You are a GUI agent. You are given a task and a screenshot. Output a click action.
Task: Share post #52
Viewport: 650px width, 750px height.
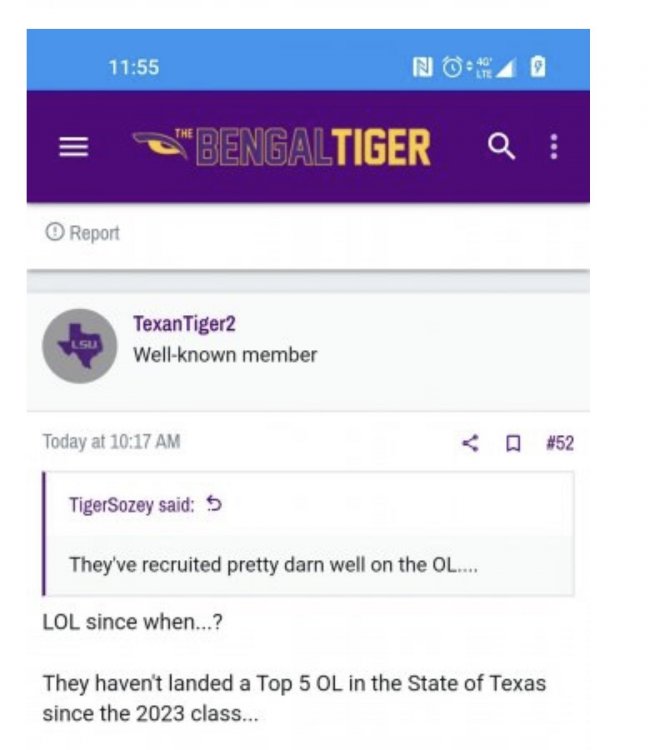click(x=470, y=443)
